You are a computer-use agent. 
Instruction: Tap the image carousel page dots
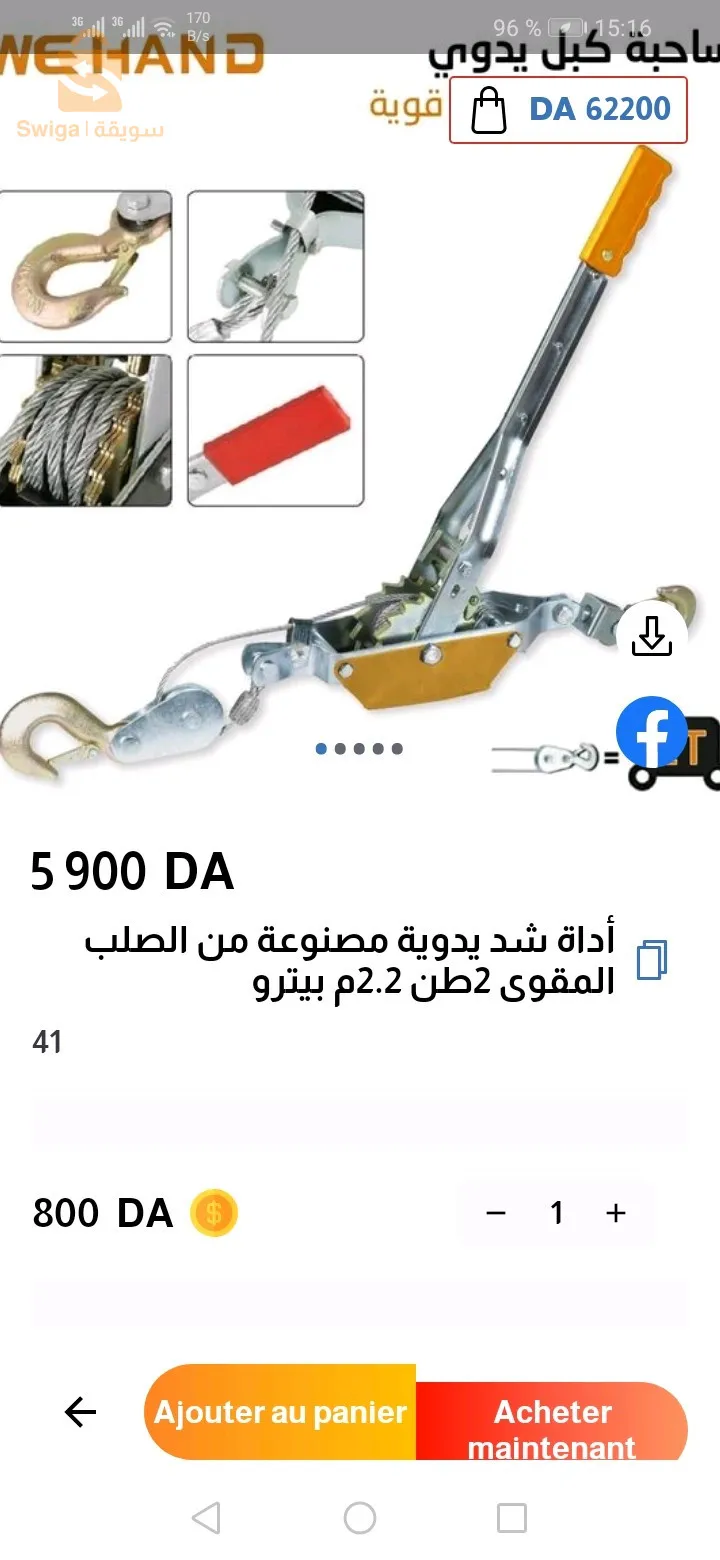pos(359,748)
